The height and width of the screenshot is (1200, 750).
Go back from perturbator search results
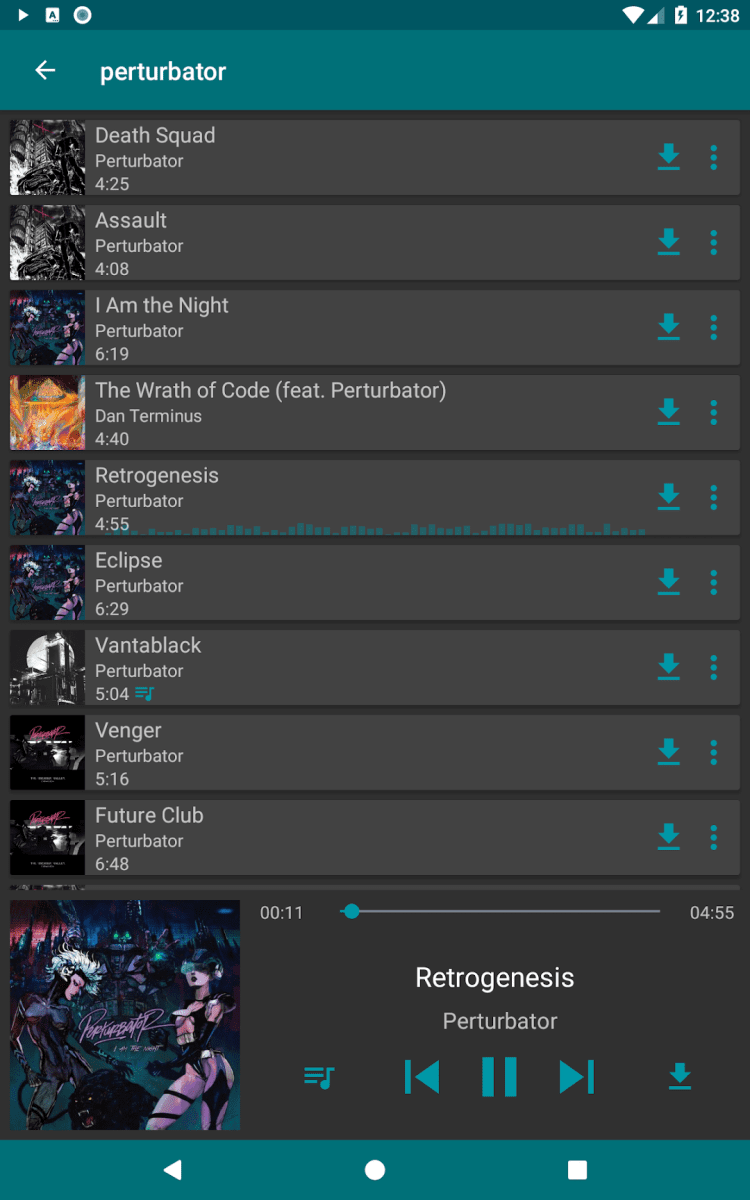pos(45,71)
